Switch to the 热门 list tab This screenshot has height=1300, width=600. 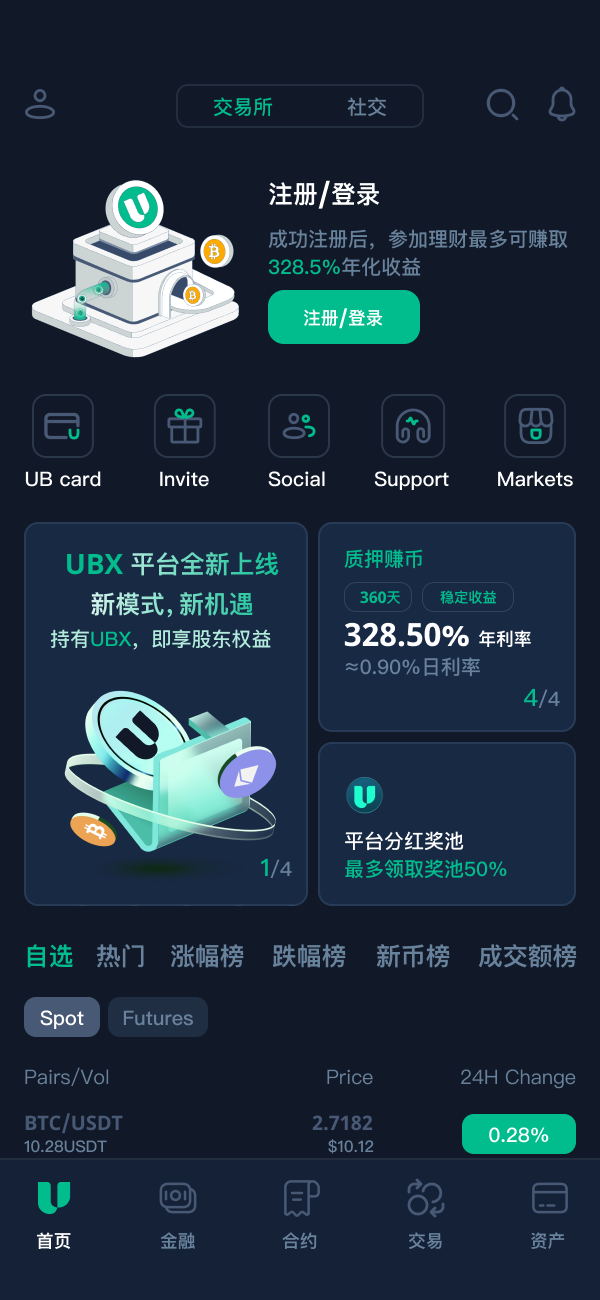coord(121,957)
